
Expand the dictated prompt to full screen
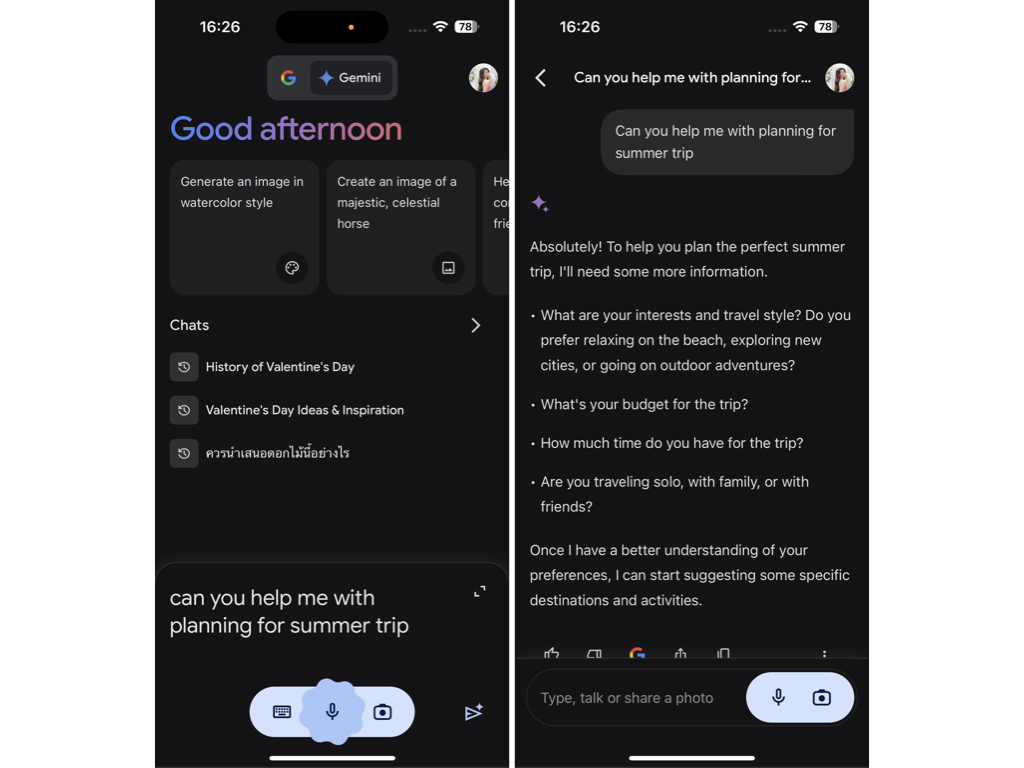click(x=480, y=592)
